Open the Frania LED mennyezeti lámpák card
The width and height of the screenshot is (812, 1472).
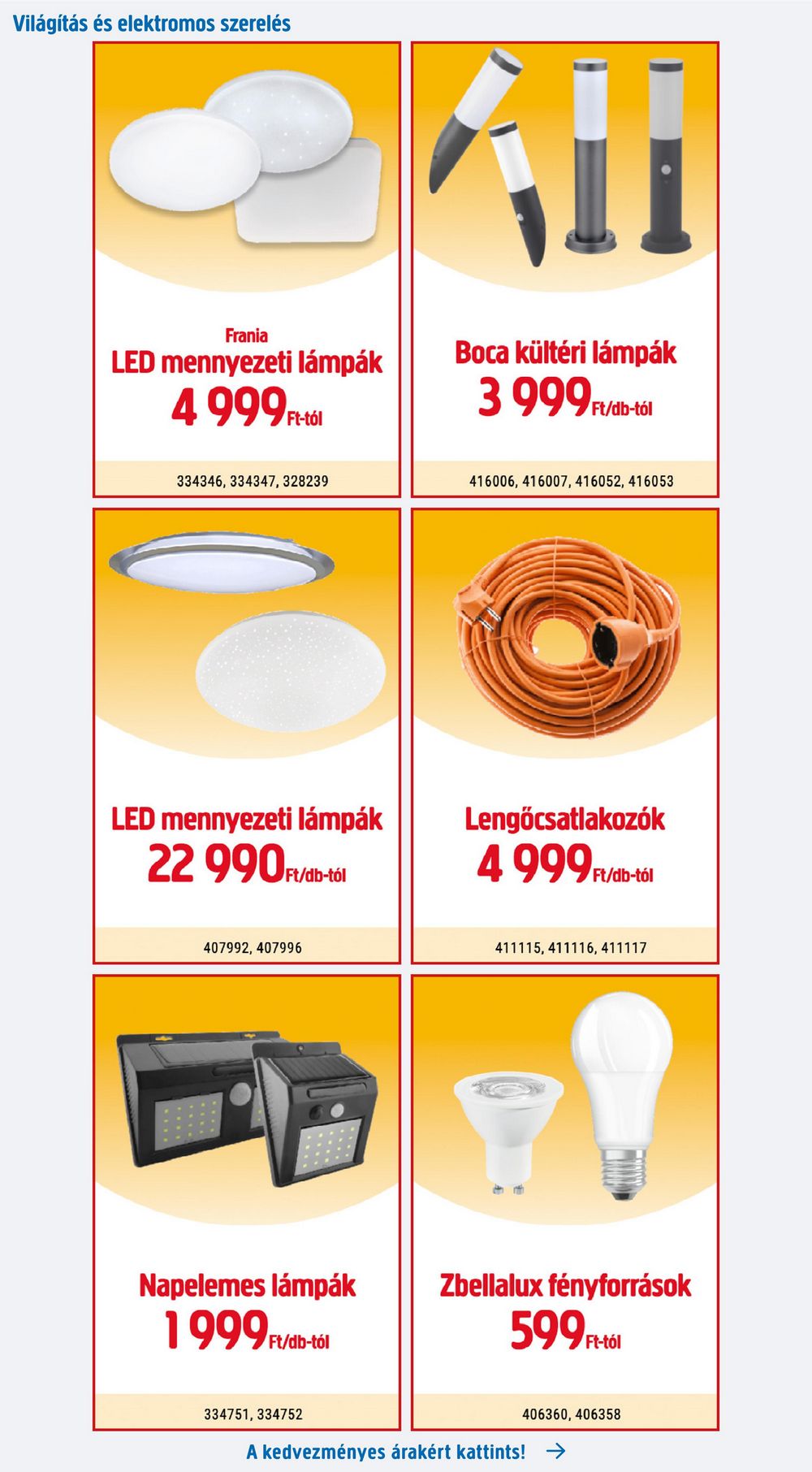(247, 270)
